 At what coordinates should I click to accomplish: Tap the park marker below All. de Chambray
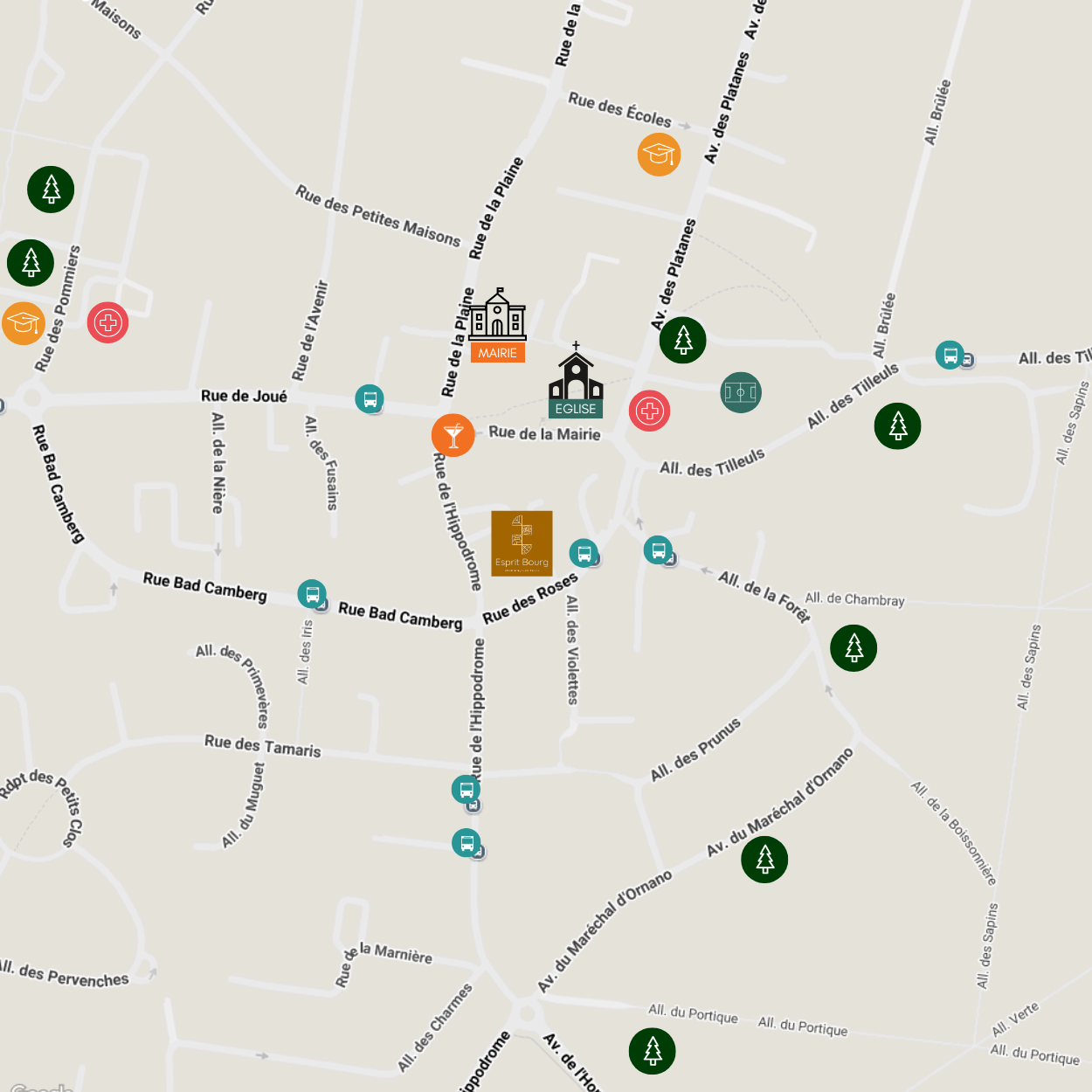[x=853, y=647]
